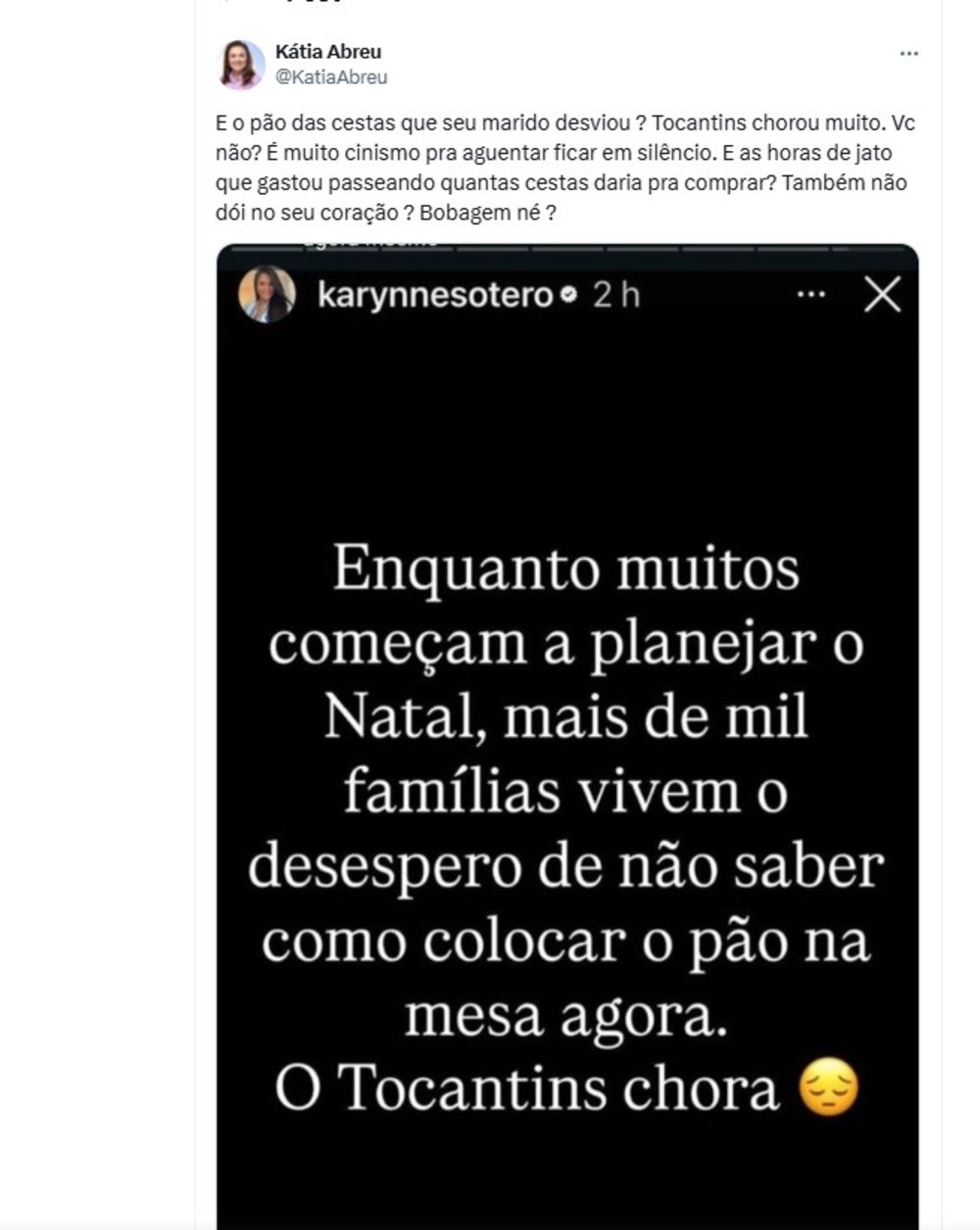Open the attached story screenshot image
980x1230 pixels.
tap(566, 735)
